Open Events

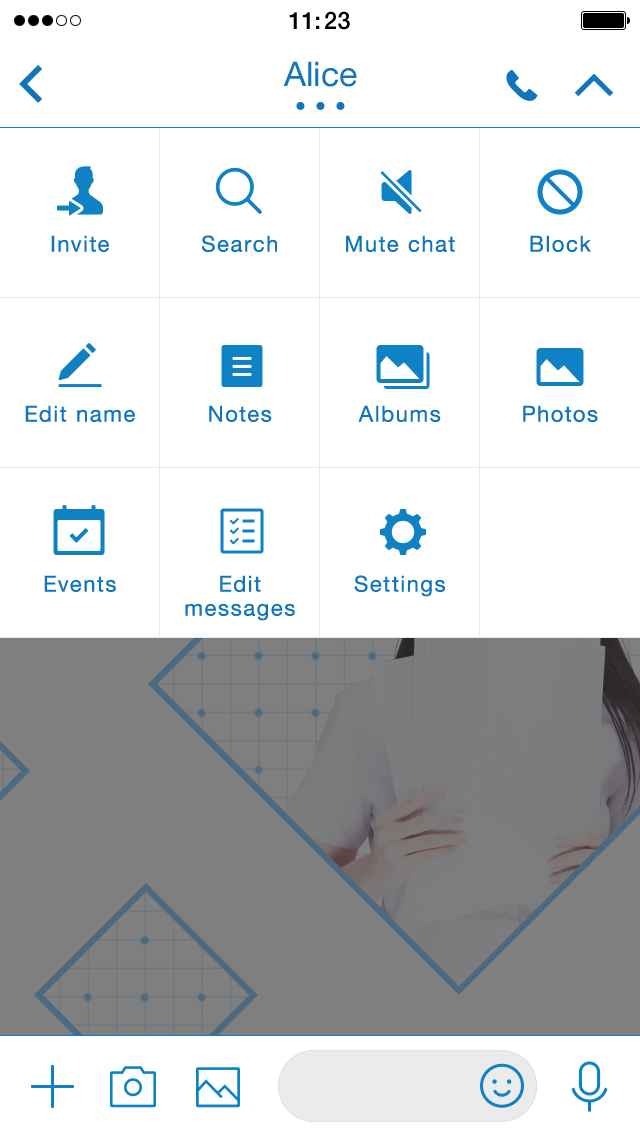[80, 552]
